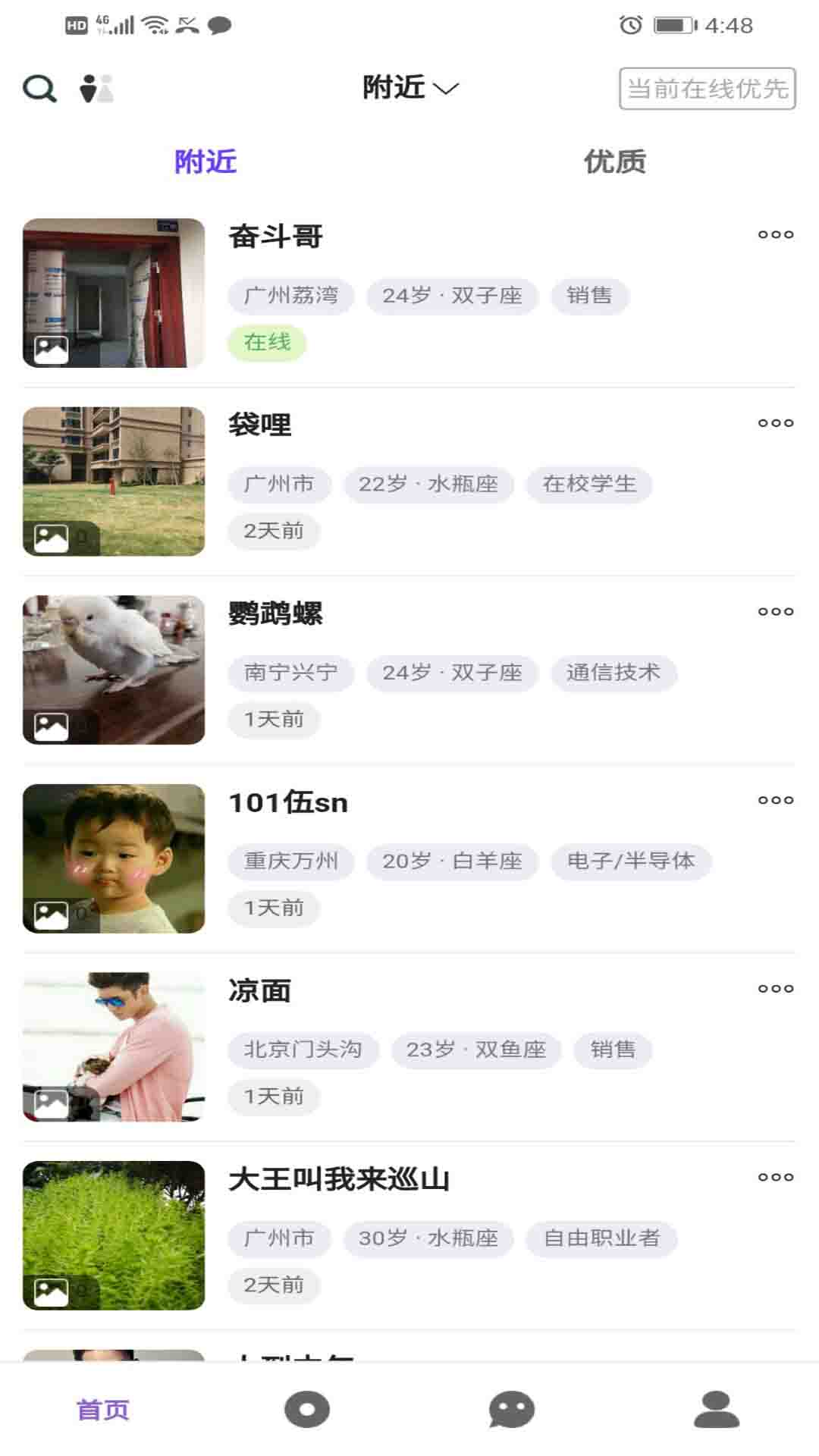
Task: Toggle the 当前在线优先 button
Action: click(x=707, y=89)
